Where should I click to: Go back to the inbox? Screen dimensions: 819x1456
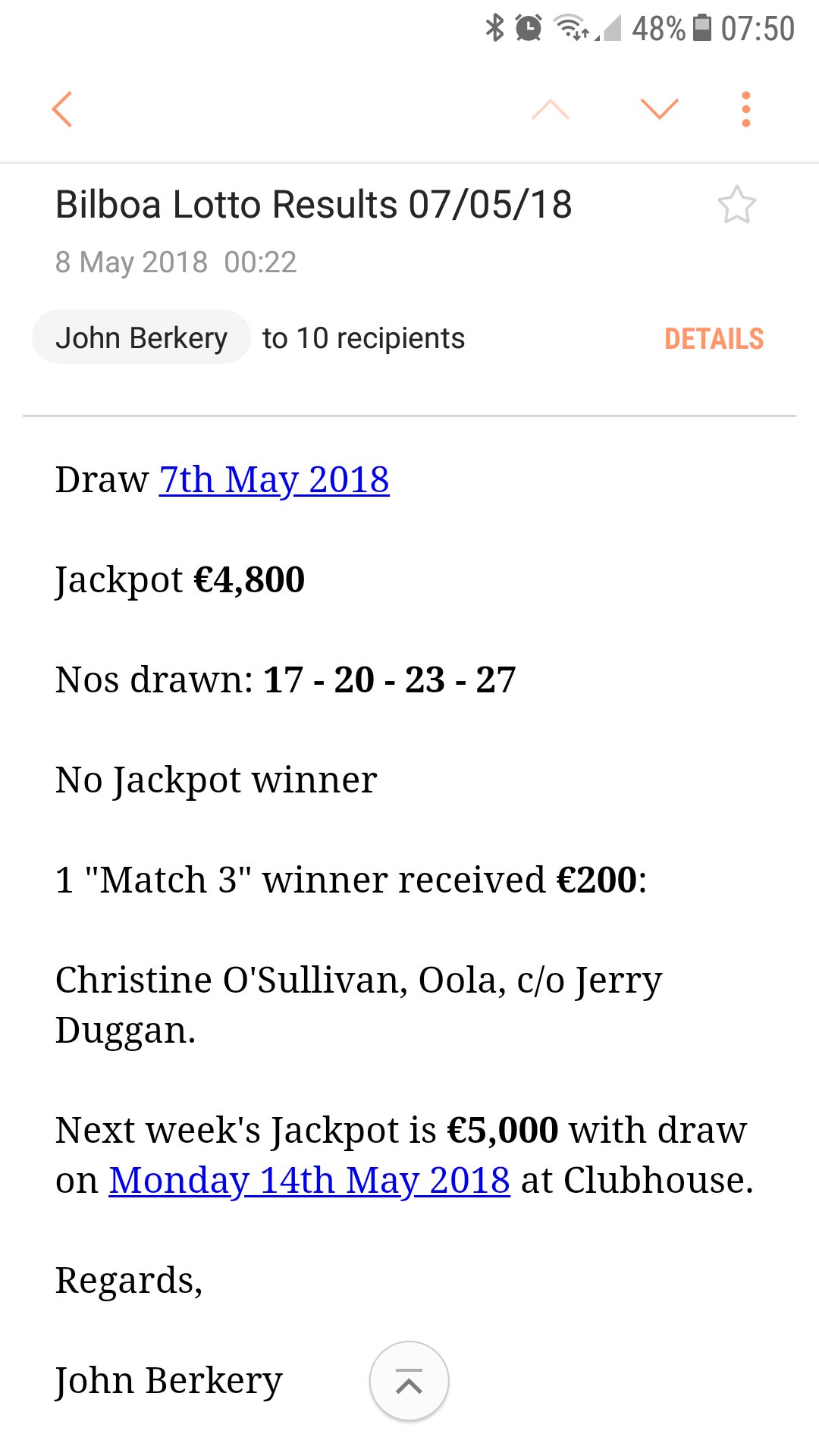pos(63,109)
